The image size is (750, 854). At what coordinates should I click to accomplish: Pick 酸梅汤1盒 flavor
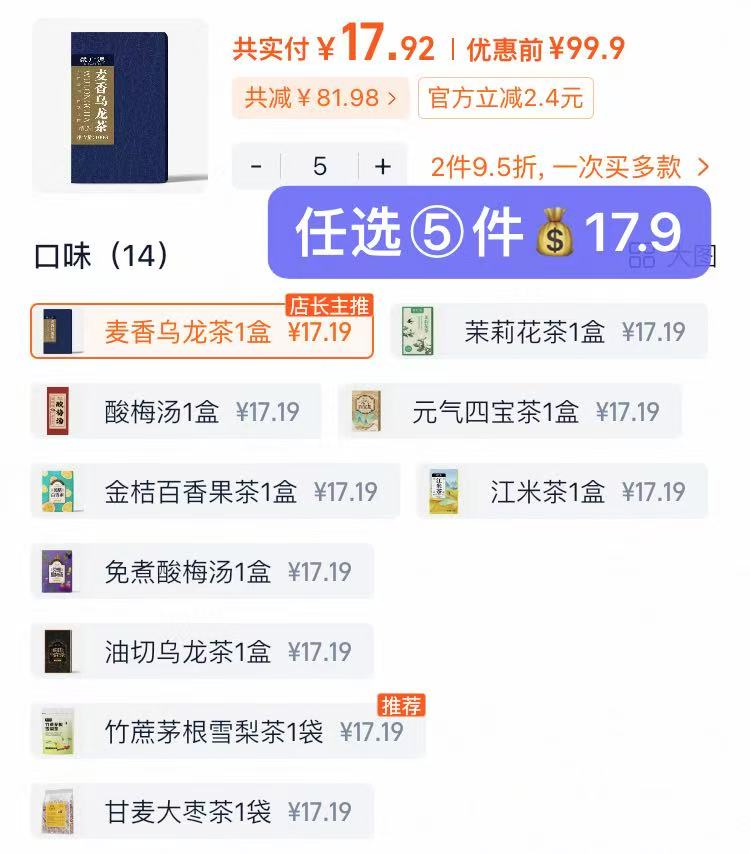click(176, 411)
